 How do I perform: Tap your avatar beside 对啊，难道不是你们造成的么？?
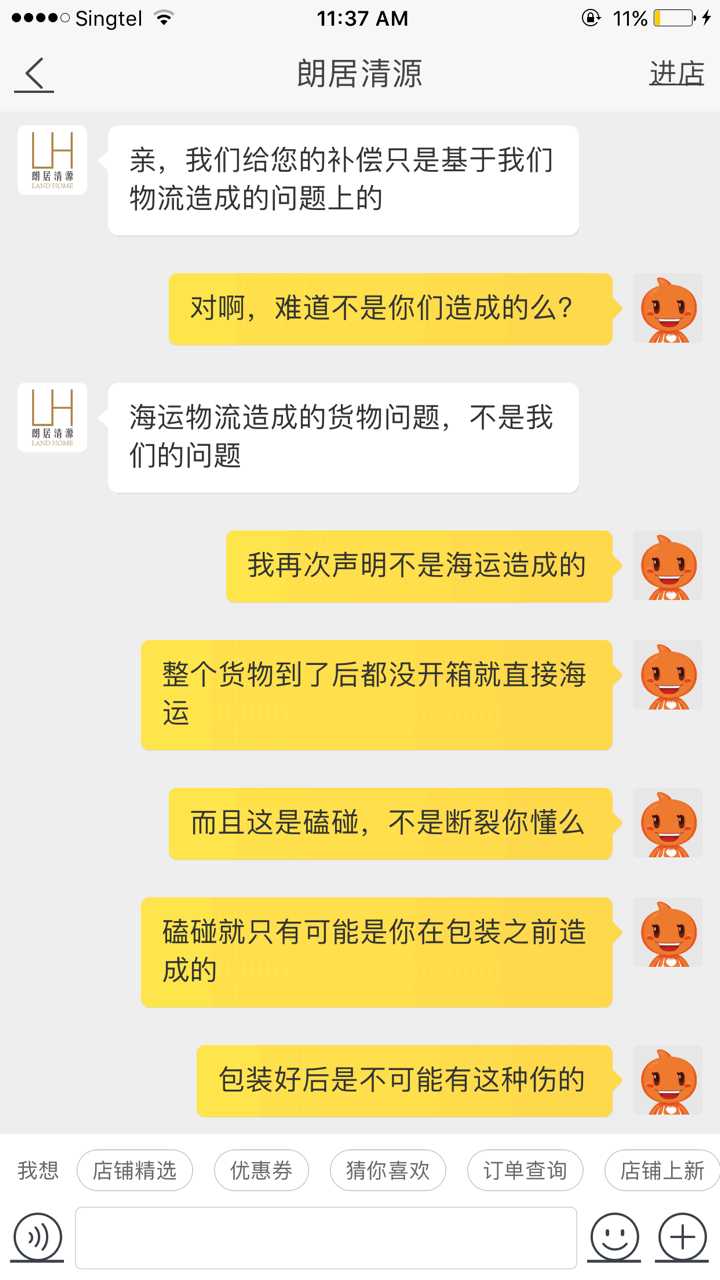pos(668,308)
